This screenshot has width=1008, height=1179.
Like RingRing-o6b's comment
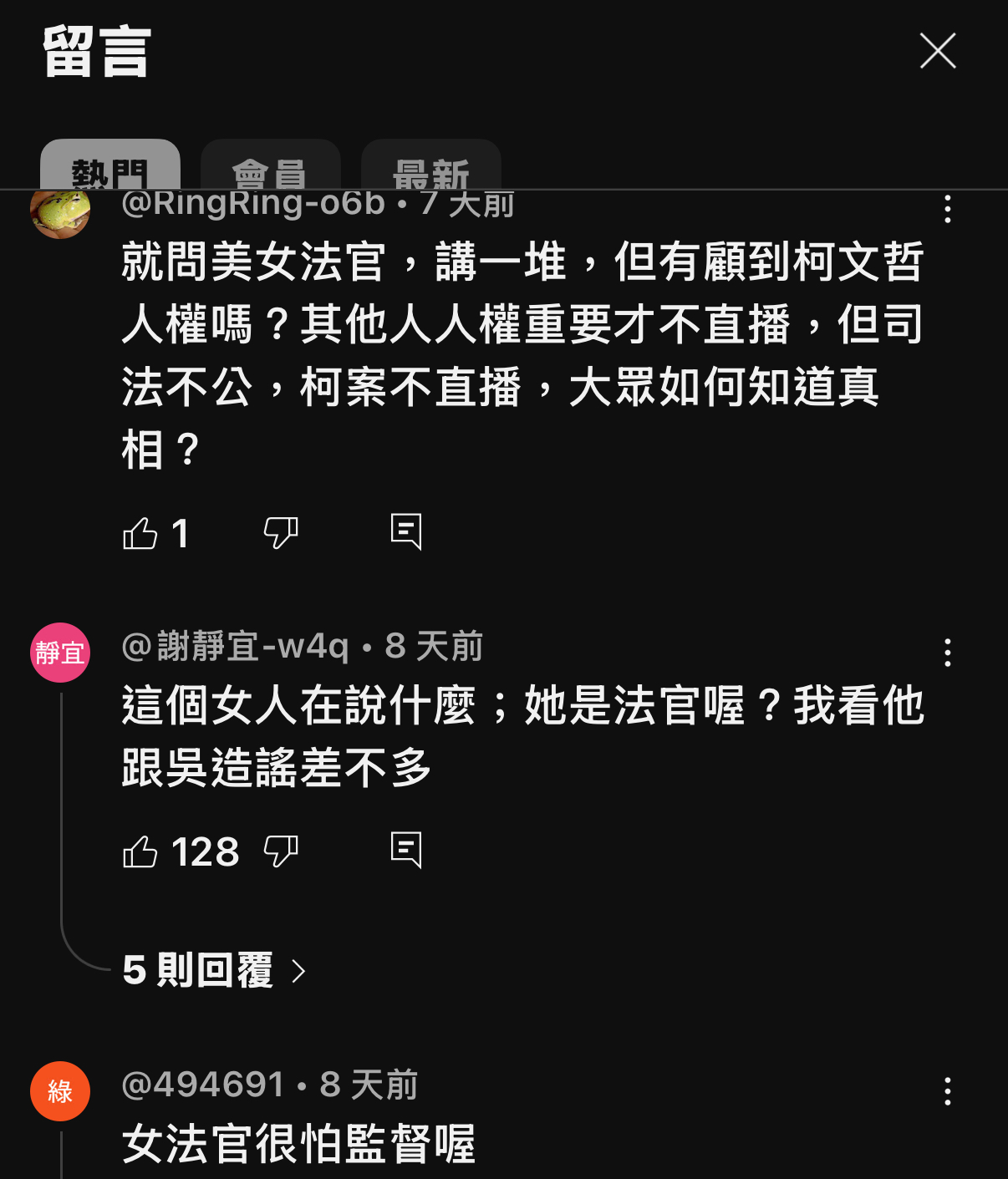point(140,533)
